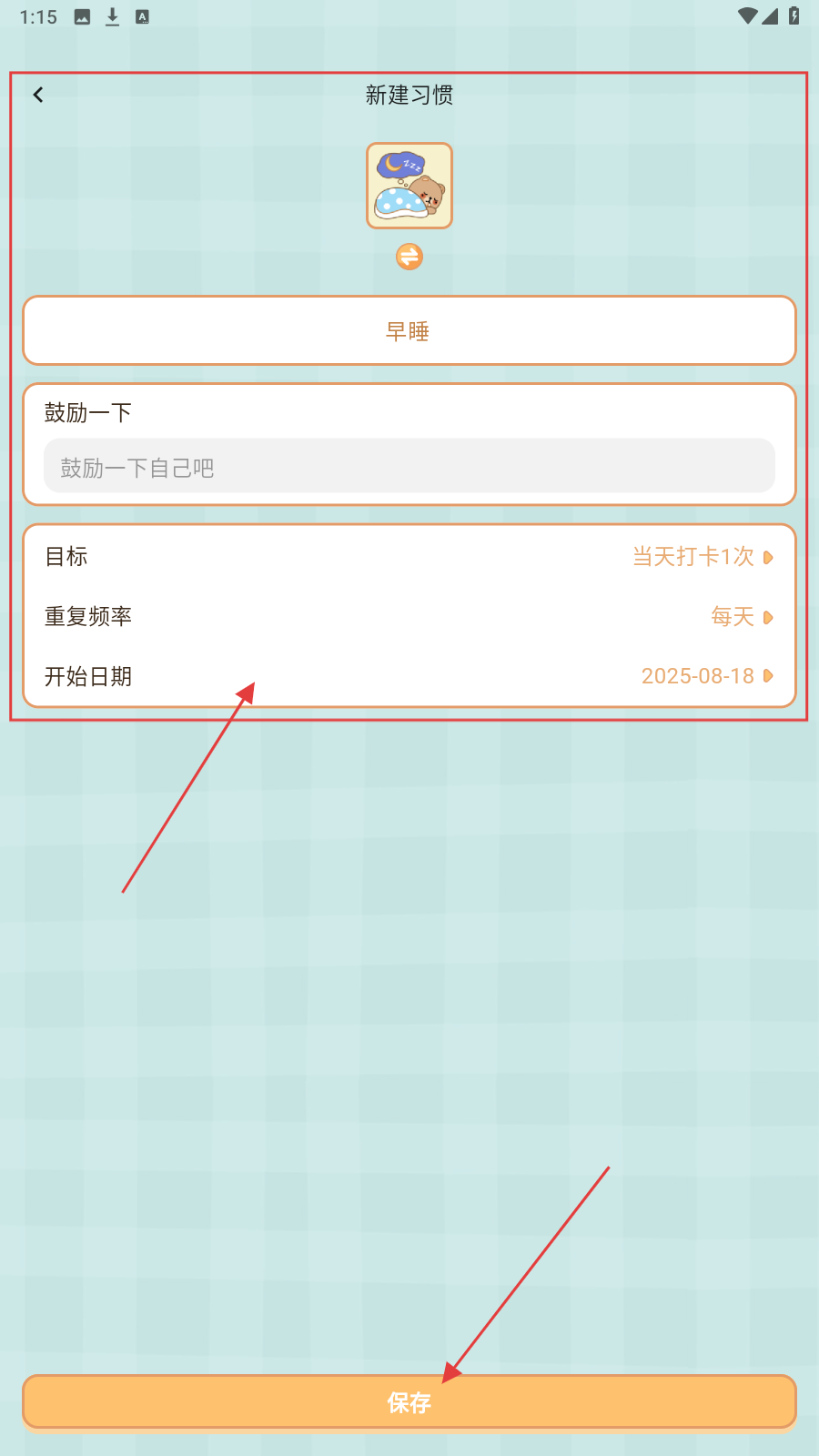The image size is (819, 1456).
Task: Tap the orange swap icon button
Action: click(409, 257)
